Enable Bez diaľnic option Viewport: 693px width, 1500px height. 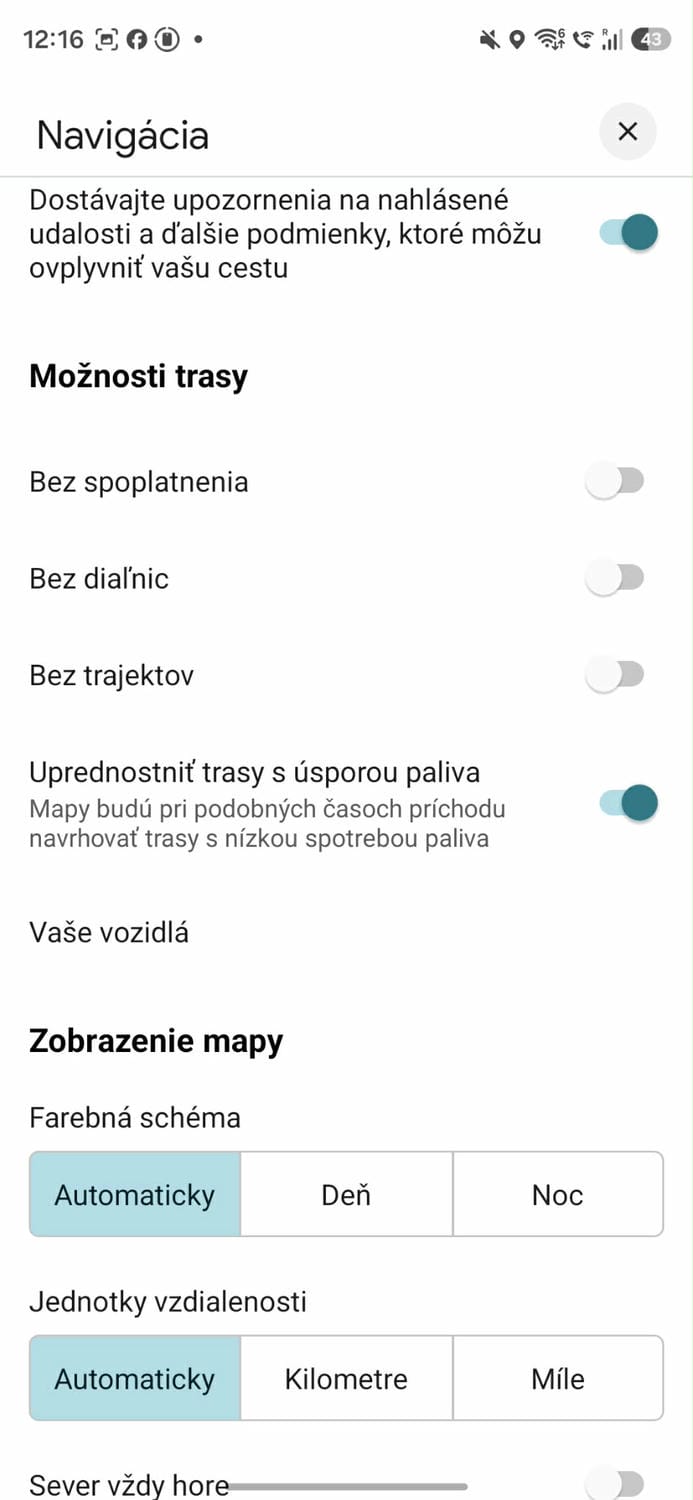pos(616,578)
